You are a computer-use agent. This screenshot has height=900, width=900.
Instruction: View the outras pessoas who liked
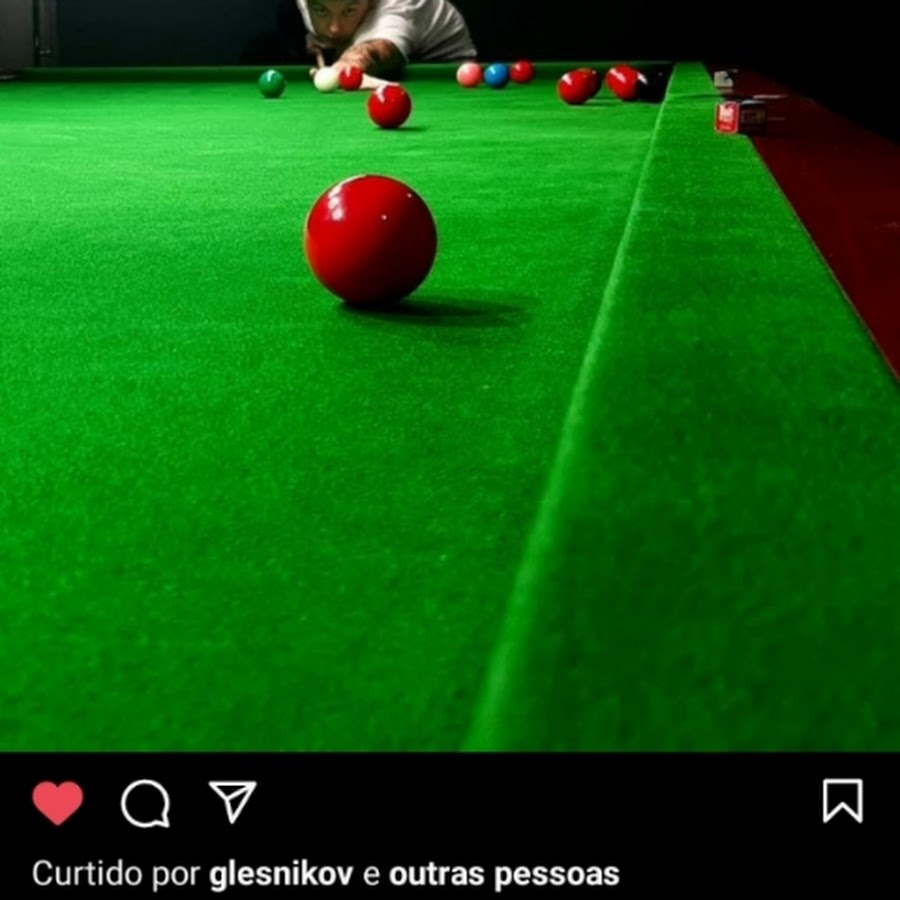[504, 874]
